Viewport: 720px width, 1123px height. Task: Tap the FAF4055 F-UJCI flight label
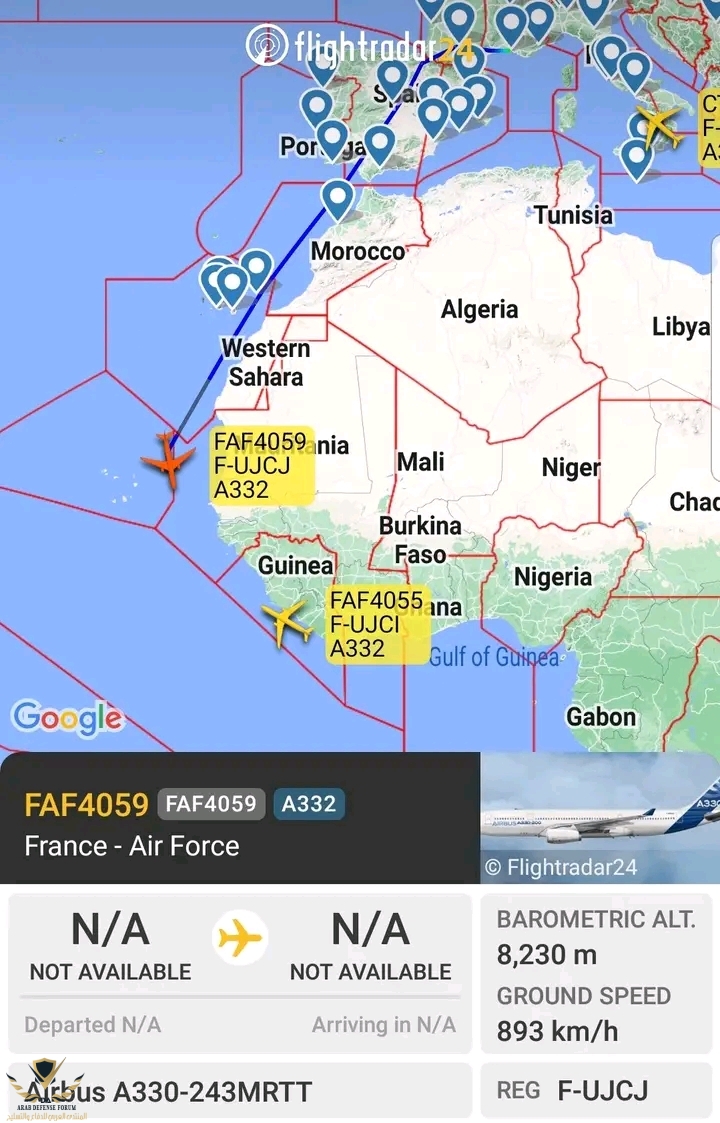(378, 625)
